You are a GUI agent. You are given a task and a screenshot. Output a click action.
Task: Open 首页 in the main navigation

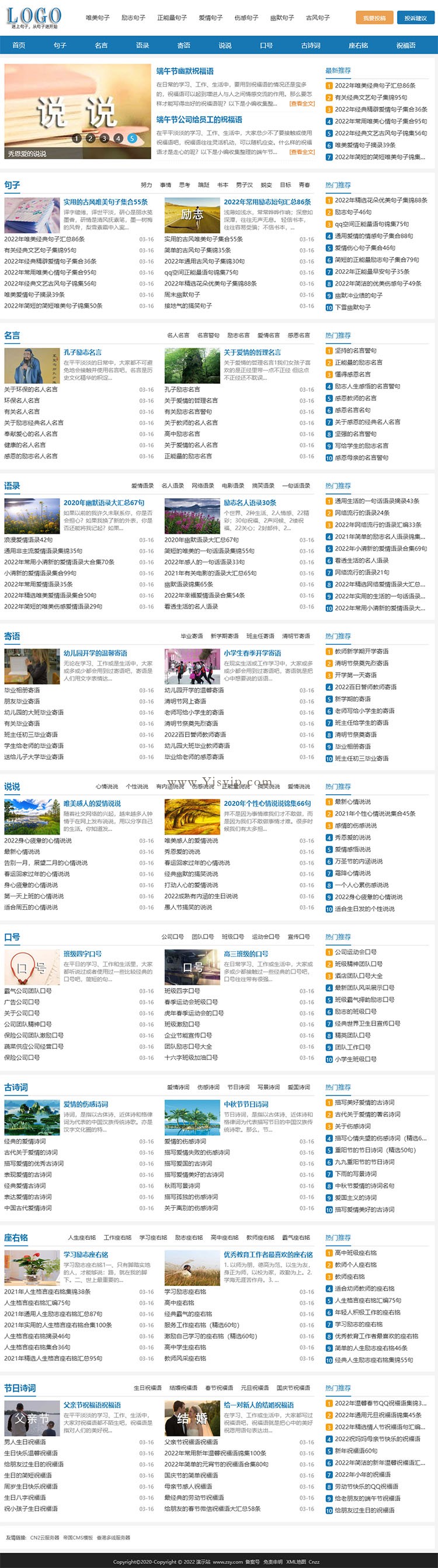point(19,46)
